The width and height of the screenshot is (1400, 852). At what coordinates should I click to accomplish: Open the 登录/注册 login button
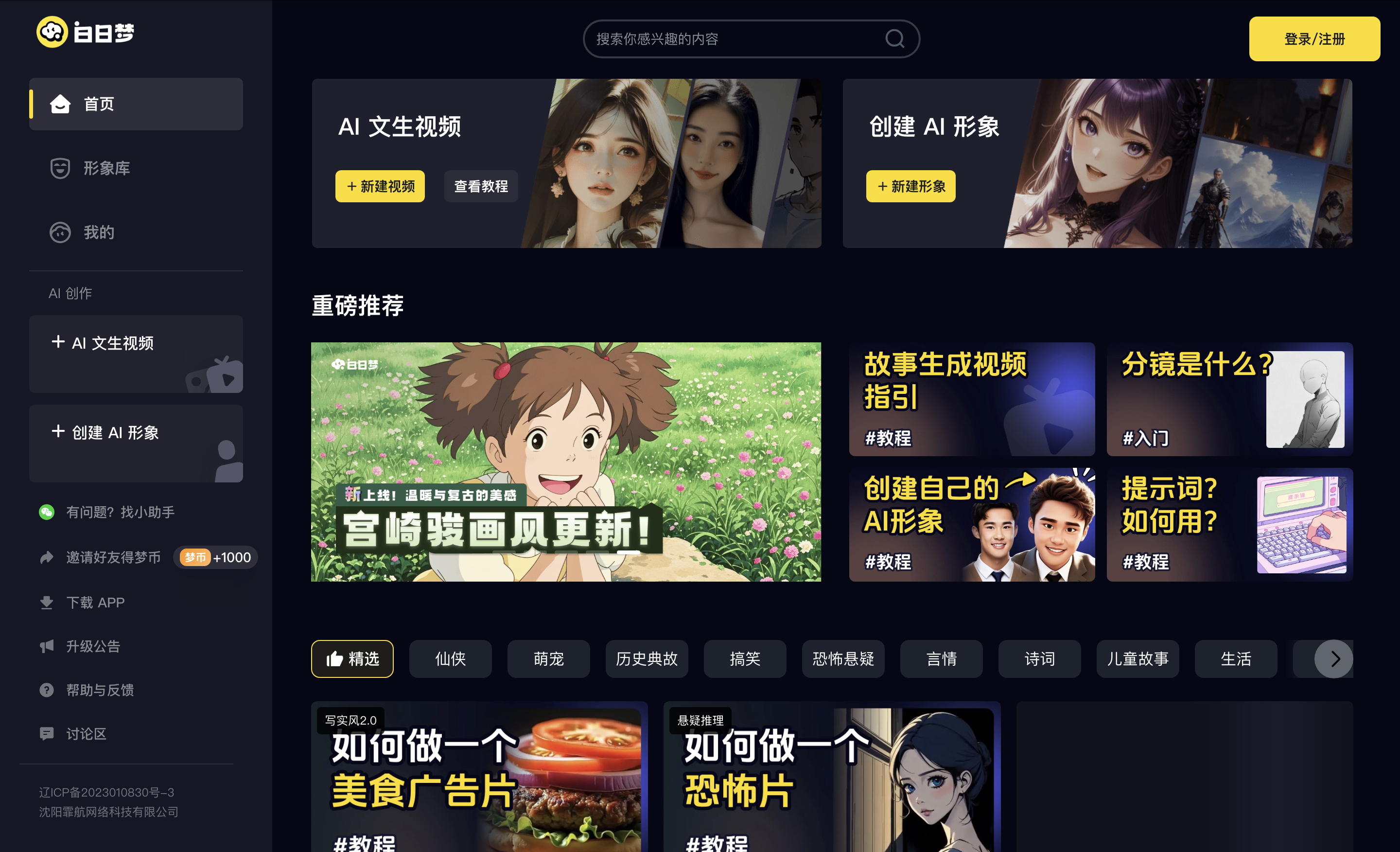1313,38
